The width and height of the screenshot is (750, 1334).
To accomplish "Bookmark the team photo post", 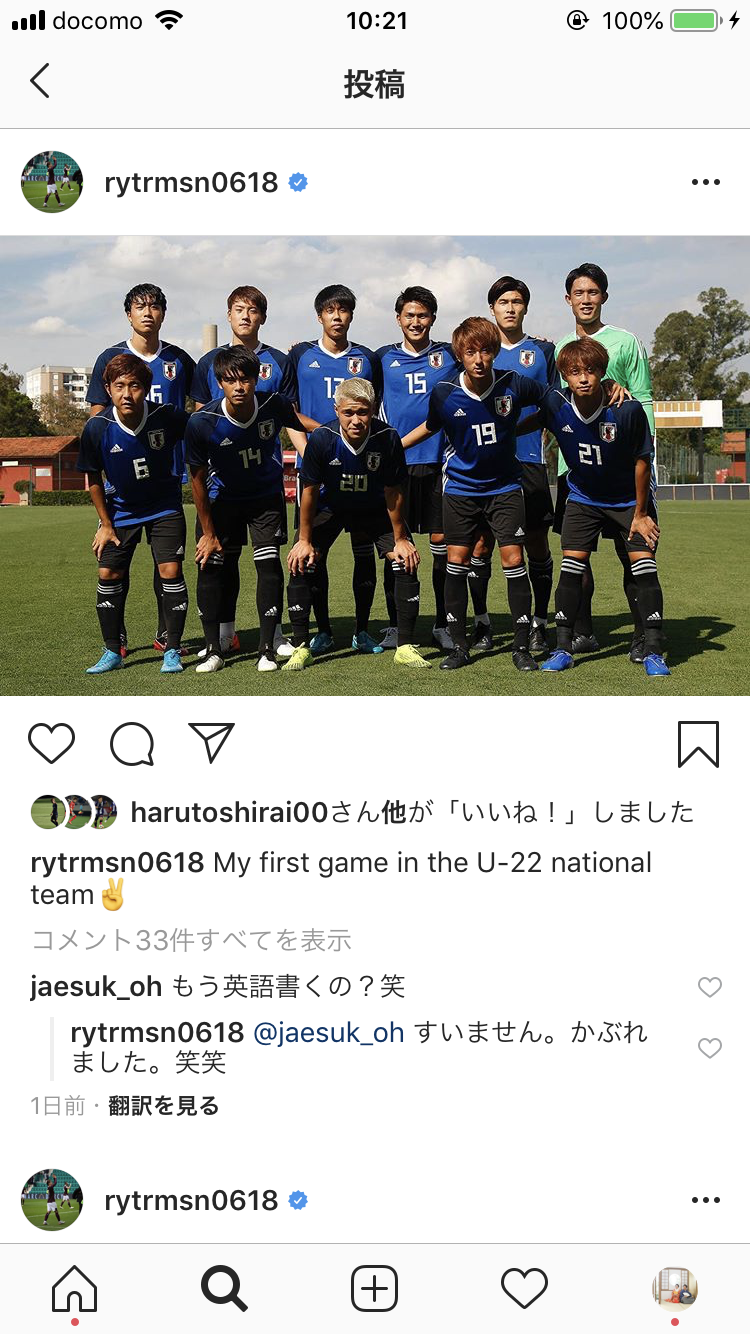I will tap(698, 744).
